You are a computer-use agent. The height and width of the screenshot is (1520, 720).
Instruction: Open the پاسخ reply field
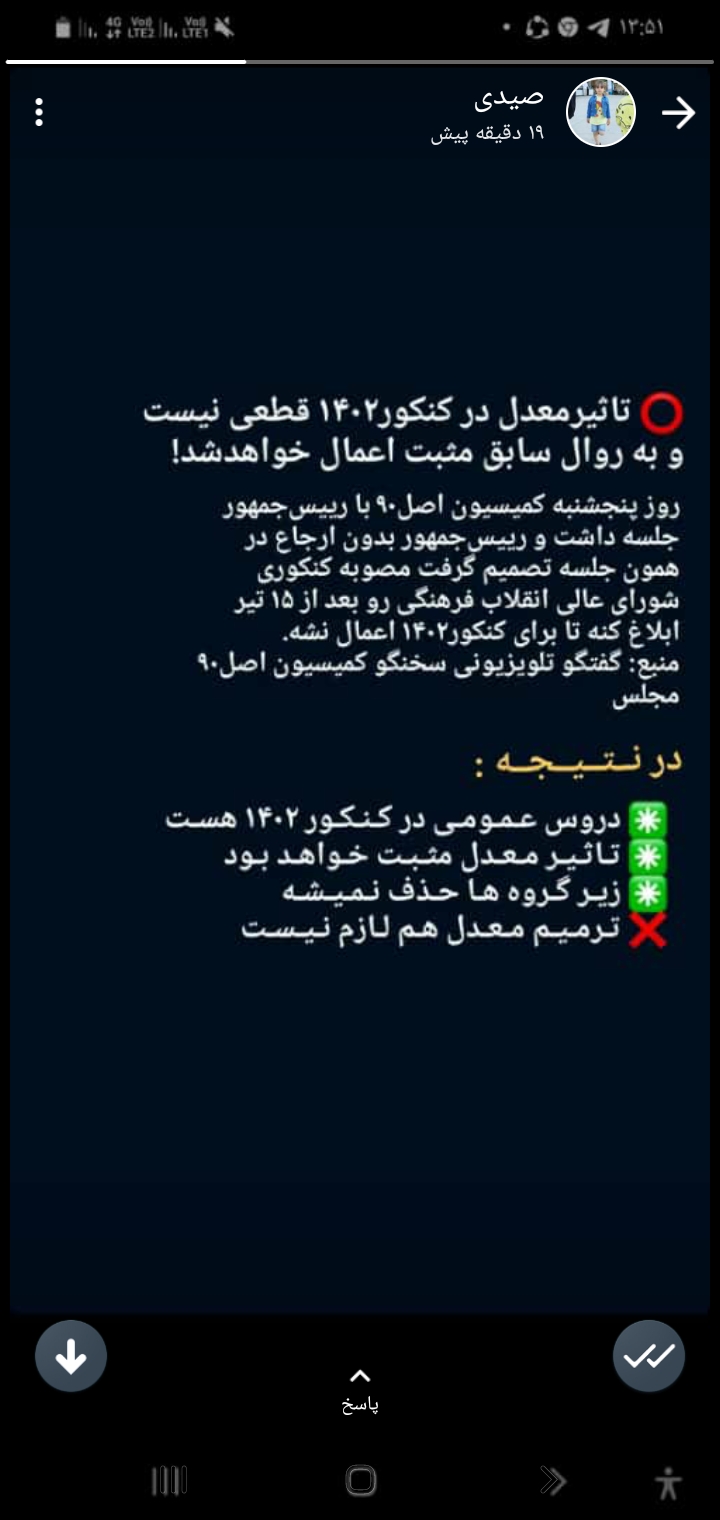pyautogui.click(x=360, y=1391)
